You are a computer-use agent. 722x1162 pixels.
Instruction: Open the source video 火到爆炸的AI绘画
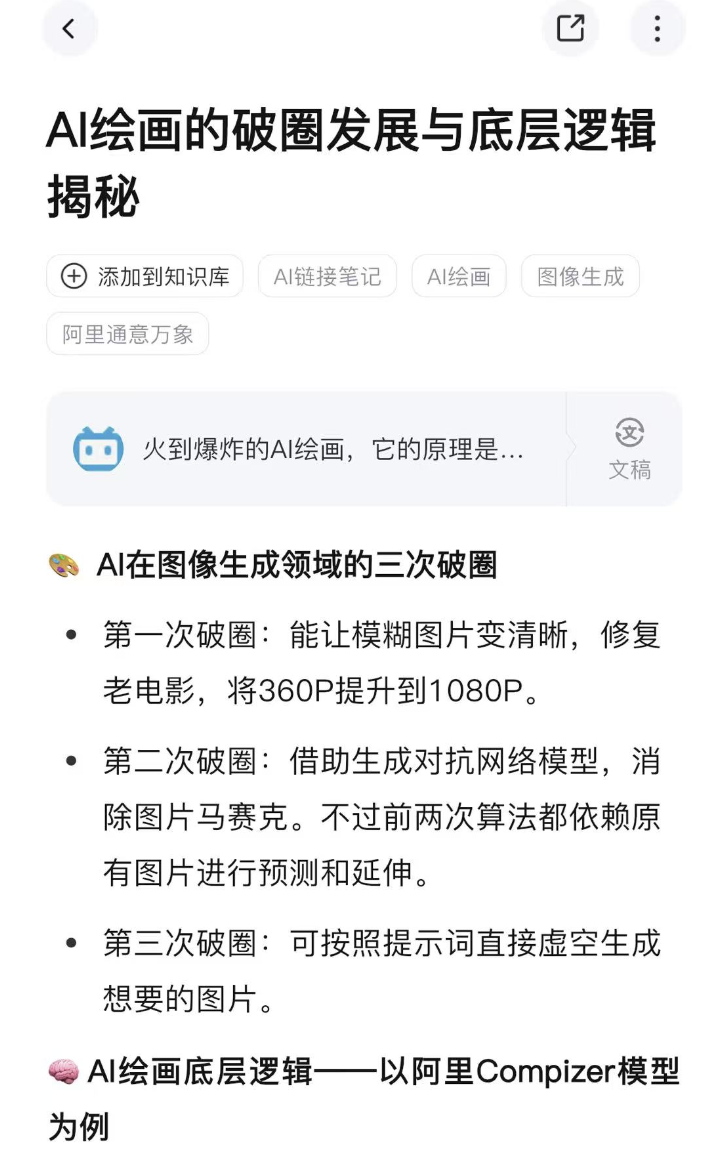coord(305,449)
